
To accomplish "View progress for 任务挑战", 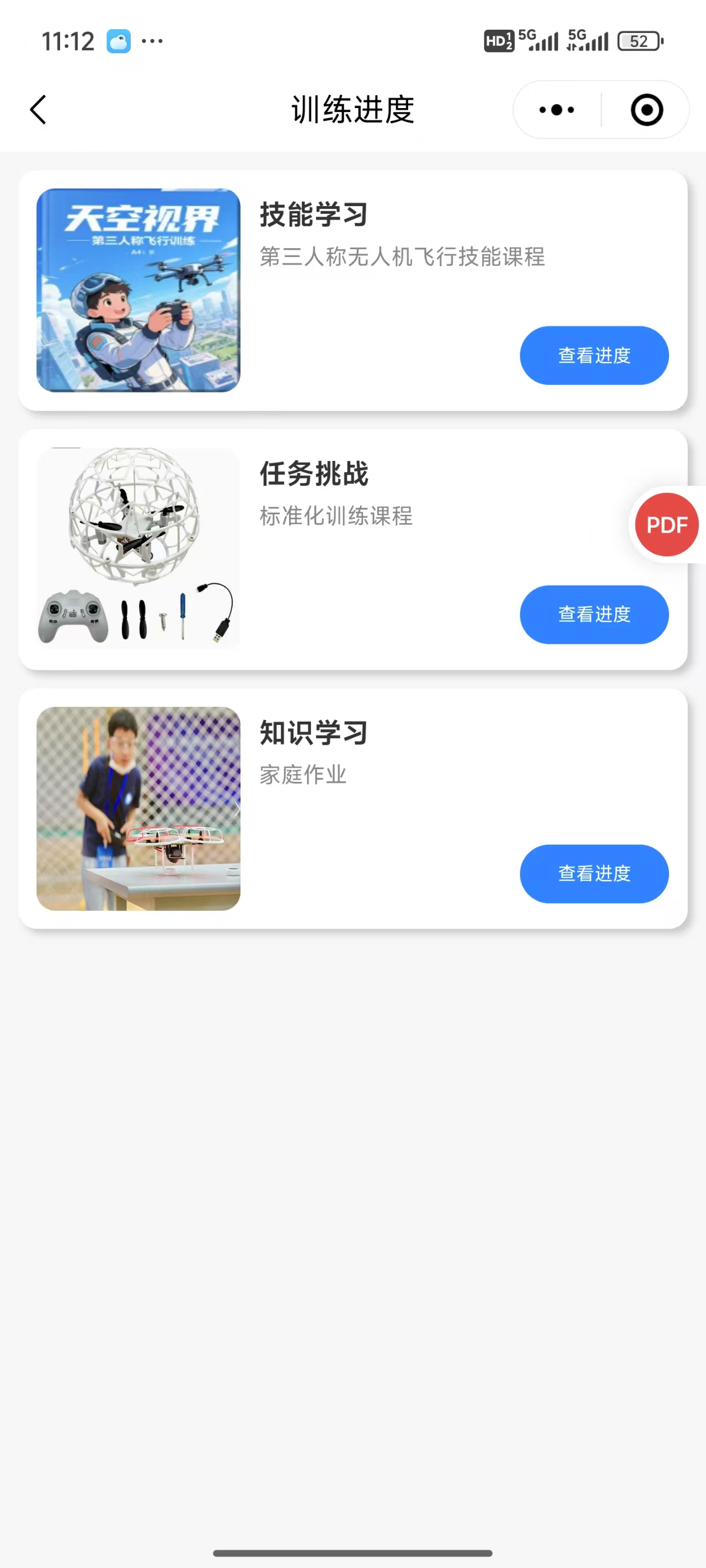I will tap(594, 615).
